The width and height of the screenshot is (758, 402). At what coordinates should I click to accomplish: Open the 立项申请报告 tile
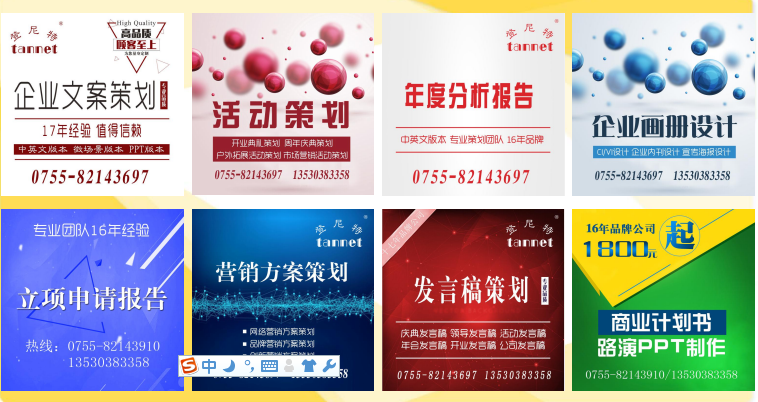pos(91,300)
